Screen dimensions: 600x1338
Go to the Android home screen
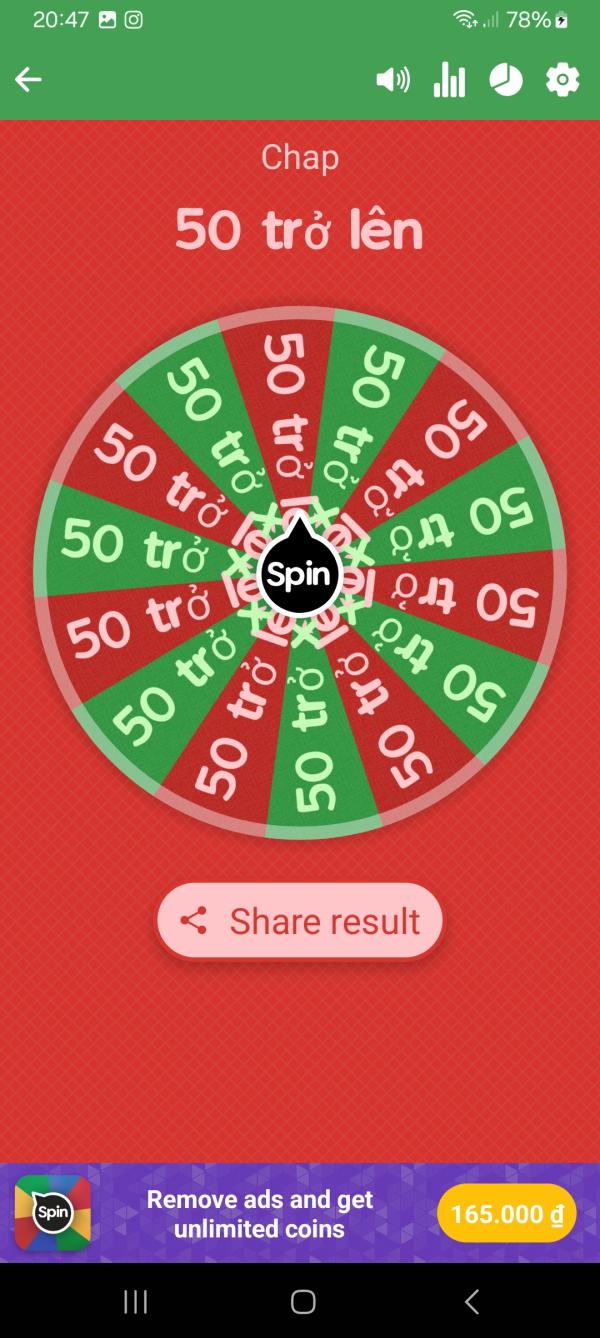tap(303, 1301)
